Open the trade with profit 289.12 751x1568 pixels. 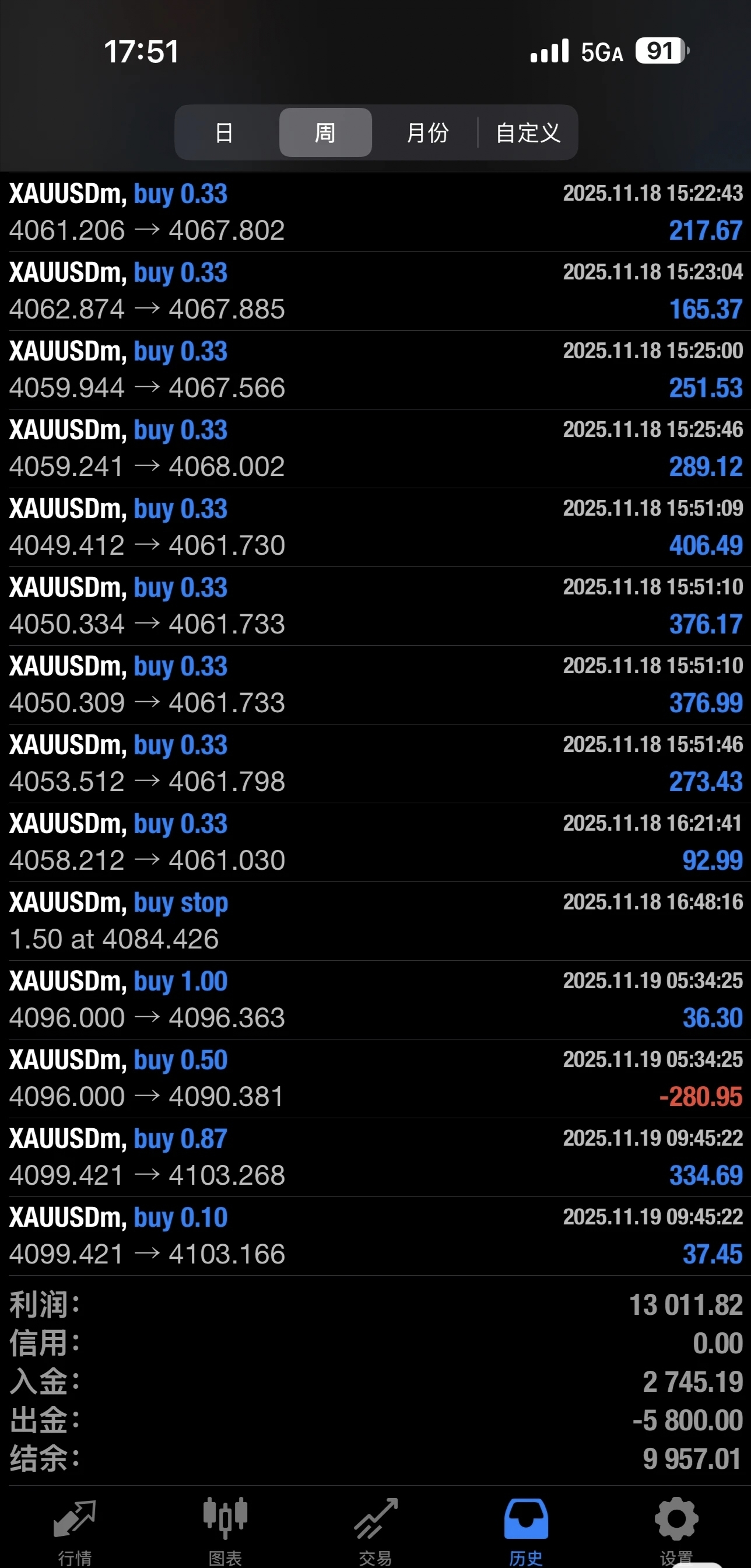click(x=375, y=449)
